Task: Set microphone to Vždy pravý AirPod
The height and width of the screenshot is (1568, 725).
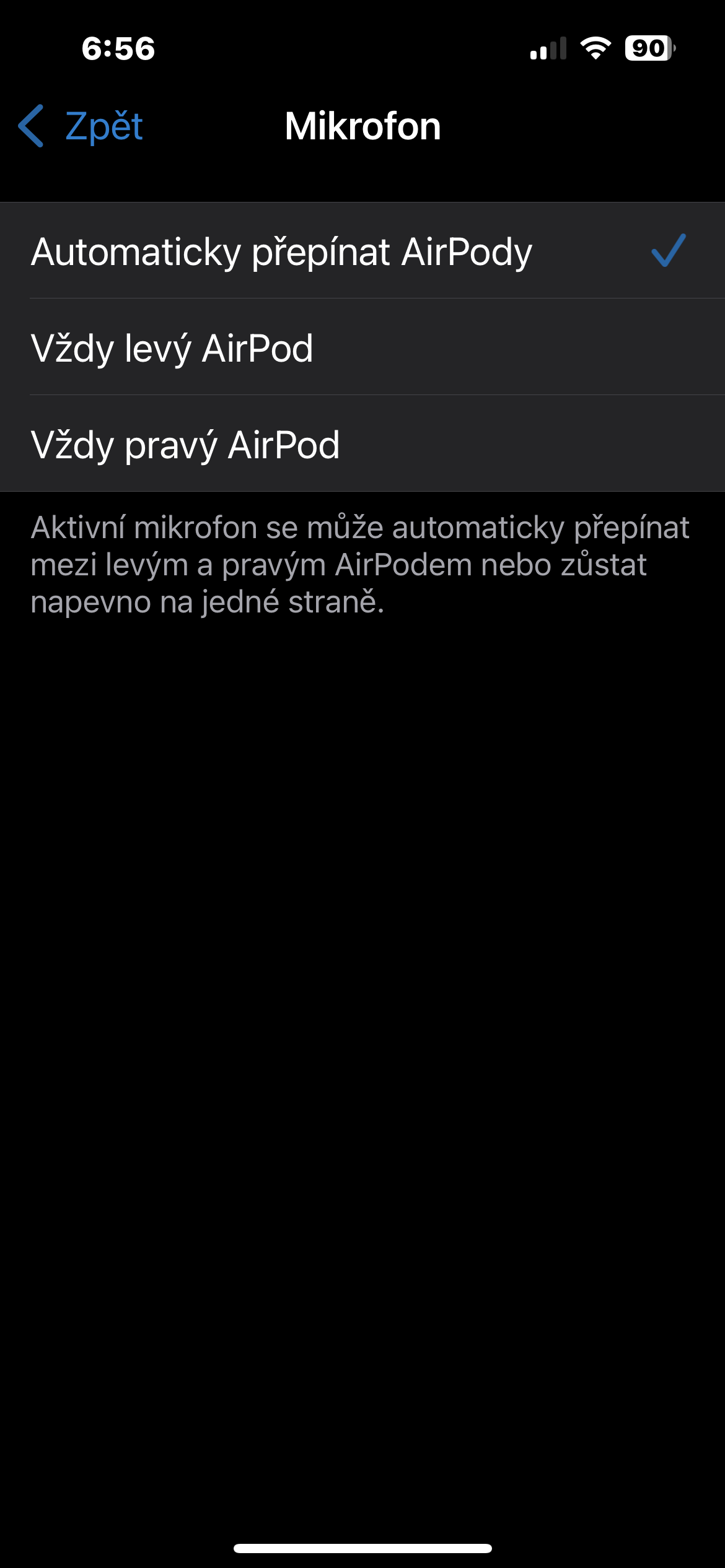Action: click(x=185, y=445)
